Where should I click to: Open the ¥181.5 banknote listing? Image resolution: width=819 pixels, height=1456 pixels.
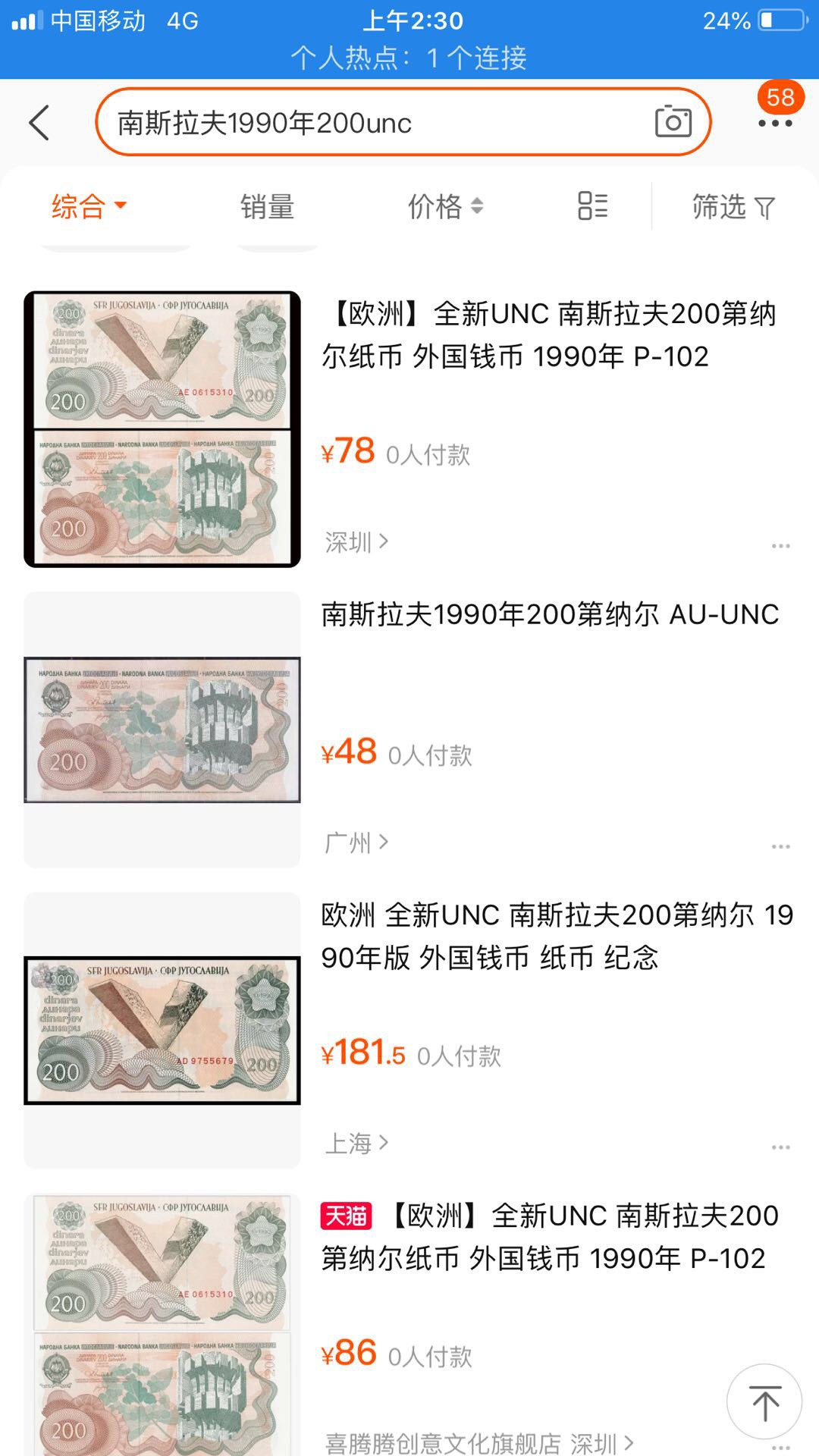click(557, 936)
